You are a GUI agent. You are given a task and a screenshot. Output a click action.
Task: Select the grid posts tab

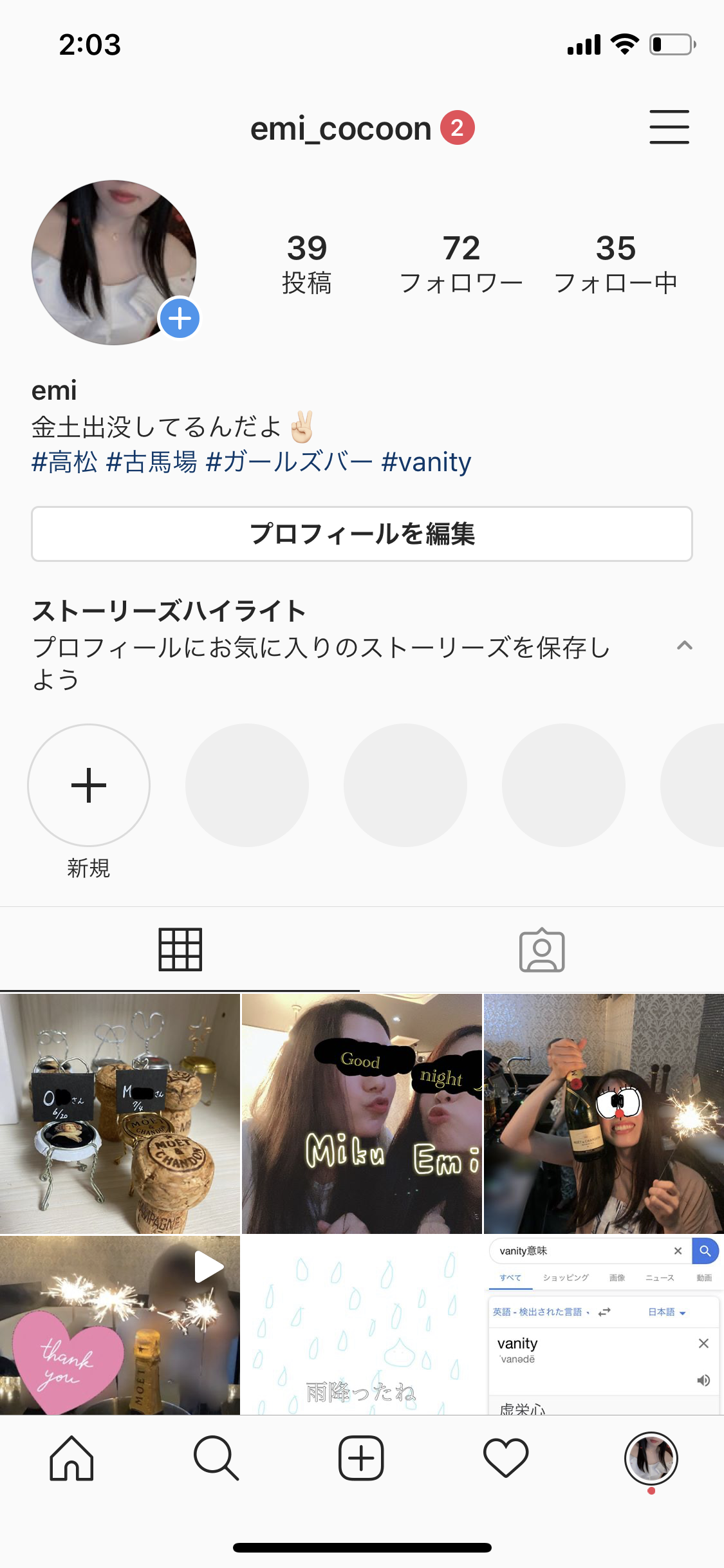[x=180, y=949]
